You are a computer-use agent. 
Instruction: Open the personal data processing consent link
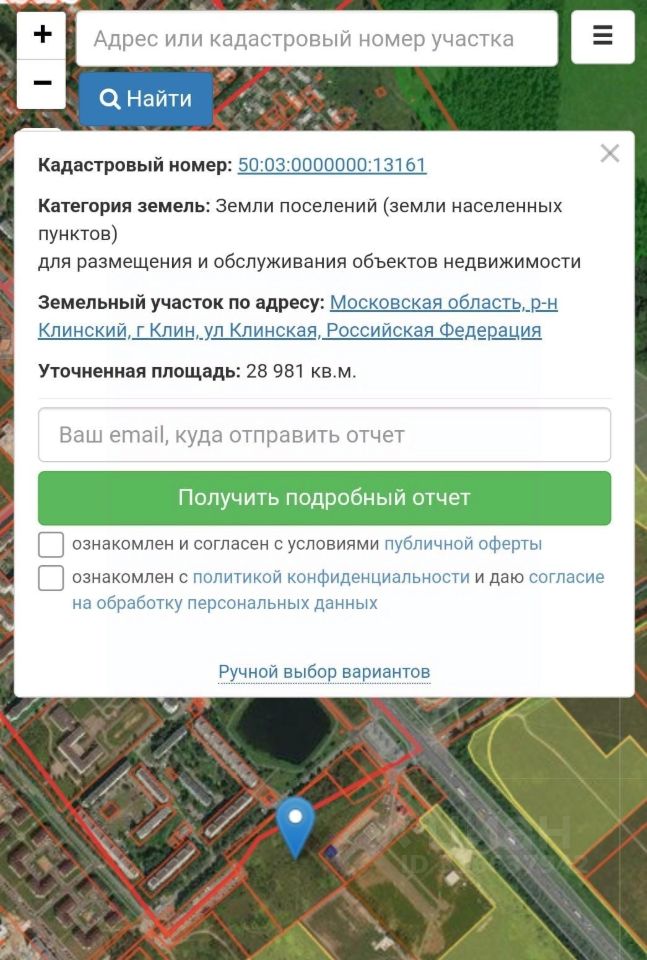566,577
